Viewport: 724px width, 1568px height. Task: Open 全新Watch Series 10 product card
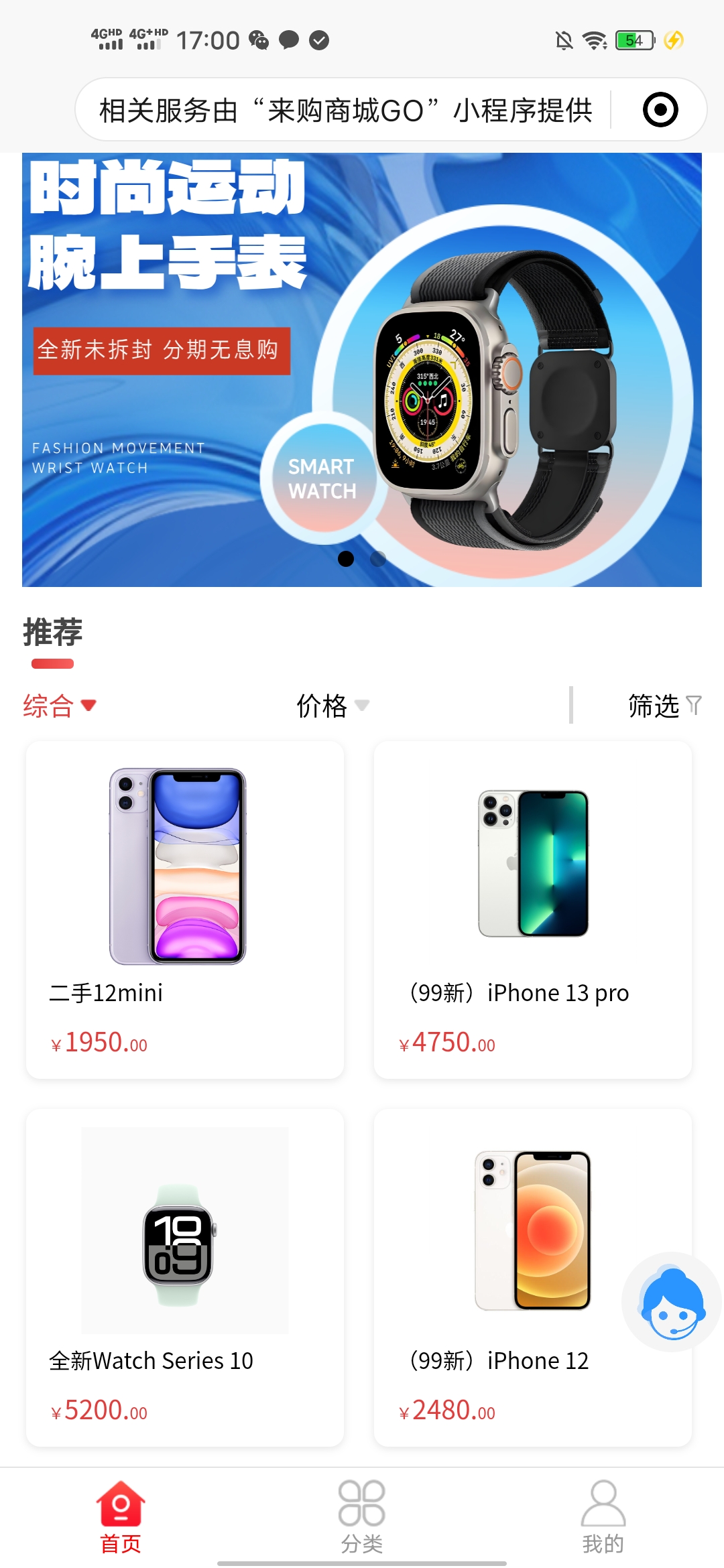185,1277
